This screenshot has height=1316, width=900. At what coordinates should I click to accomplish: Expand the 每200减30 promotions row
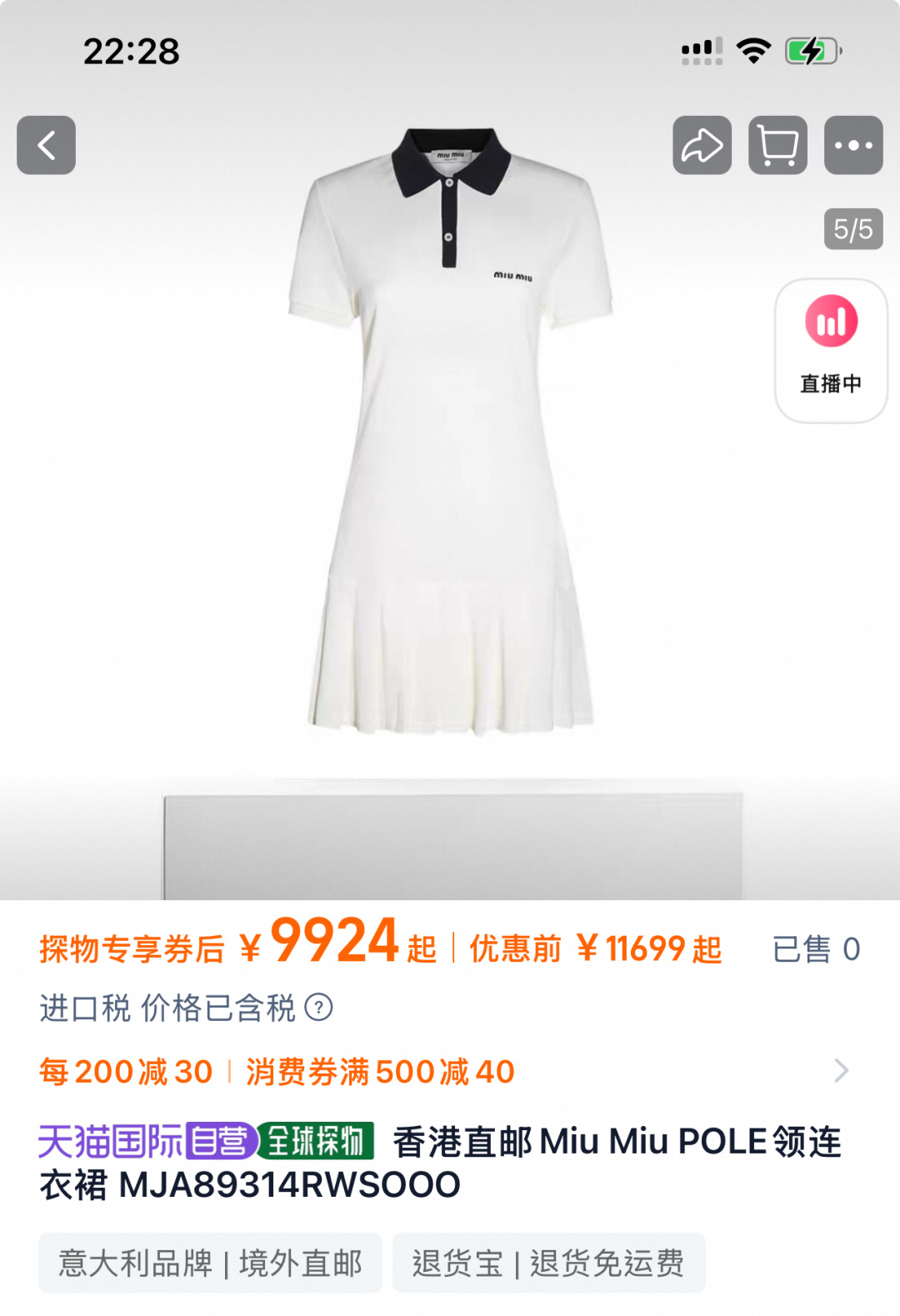[841, 1071]
